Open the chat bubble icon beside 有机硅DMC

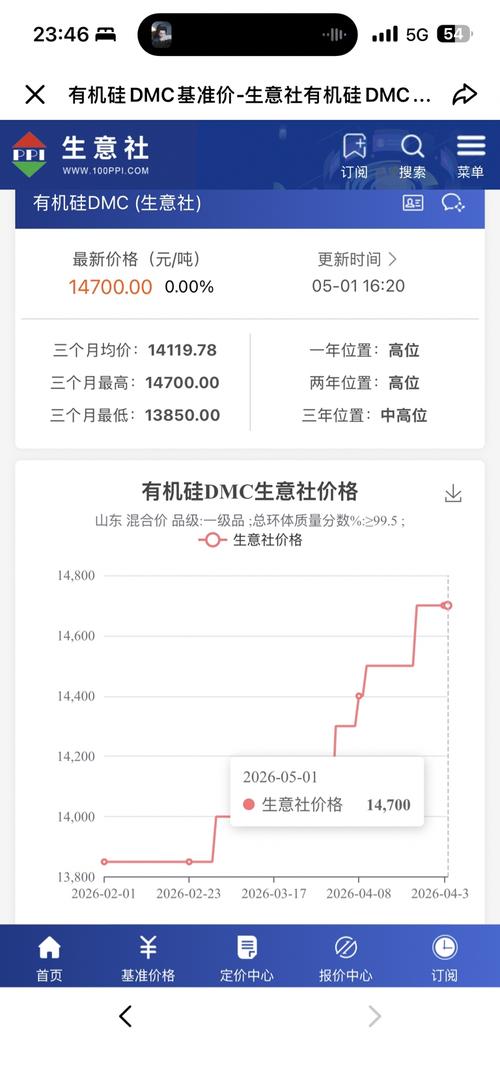(453, 203)
